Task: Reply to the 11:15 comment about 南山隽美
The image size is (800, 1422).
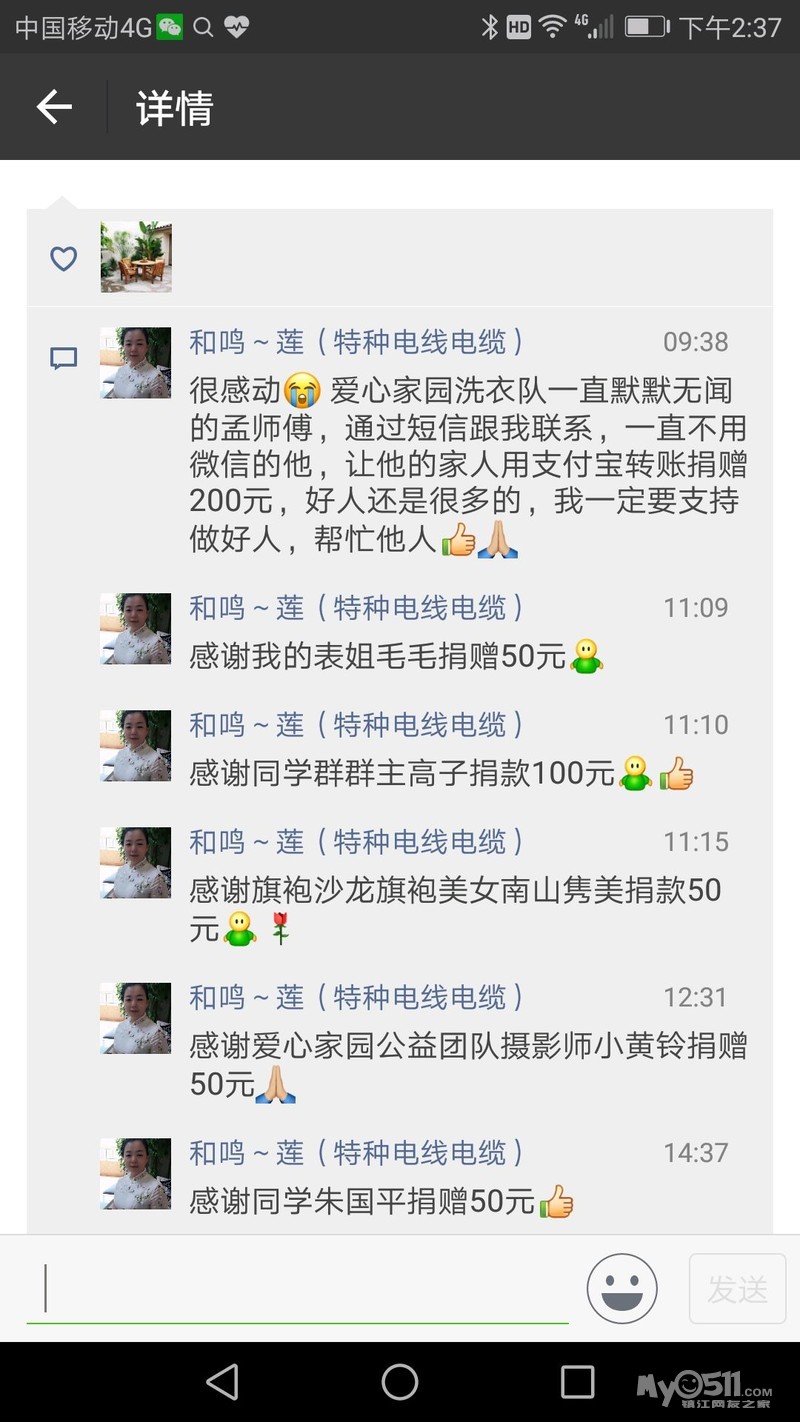Action: pyautogui.click(x=455, y=890)
